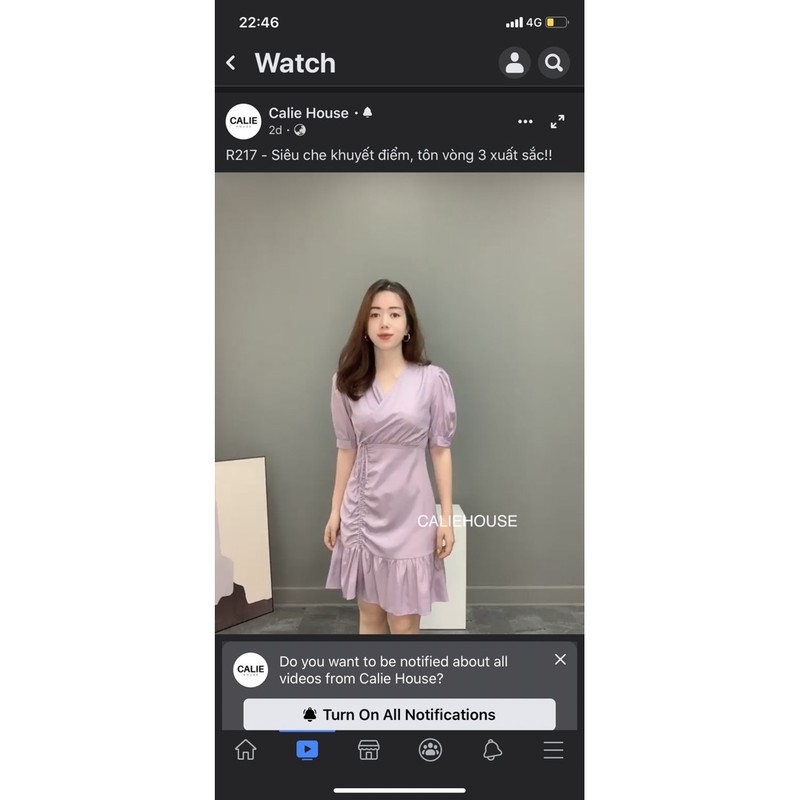The width and height of the screenshot is (800, 800).
Task: Open the hamburger menu tab
Action: [x=553, y=750]
